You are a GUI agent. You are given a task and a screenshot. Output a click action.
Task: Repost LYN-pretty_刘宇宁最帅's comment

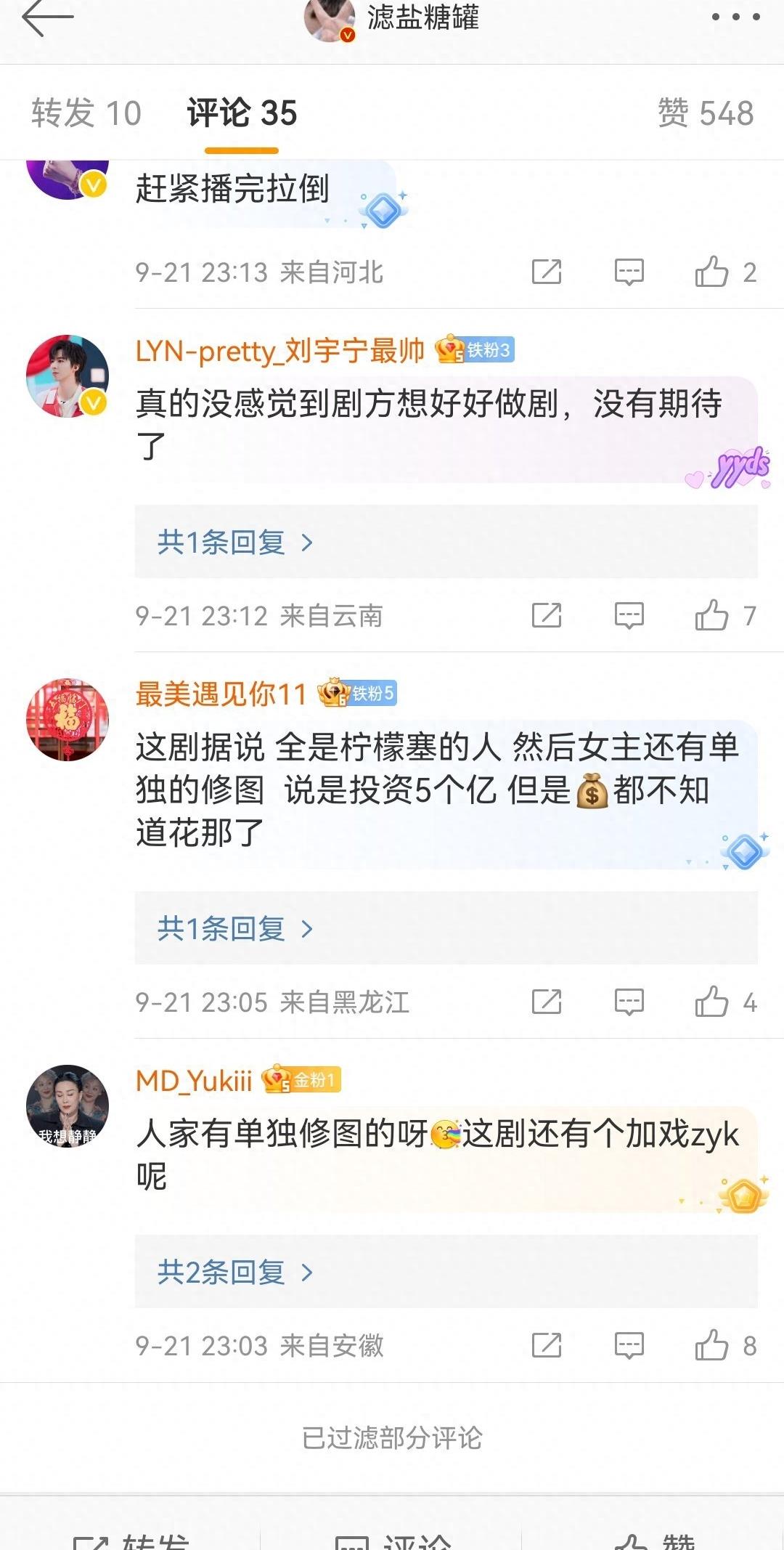coord(547,616)
